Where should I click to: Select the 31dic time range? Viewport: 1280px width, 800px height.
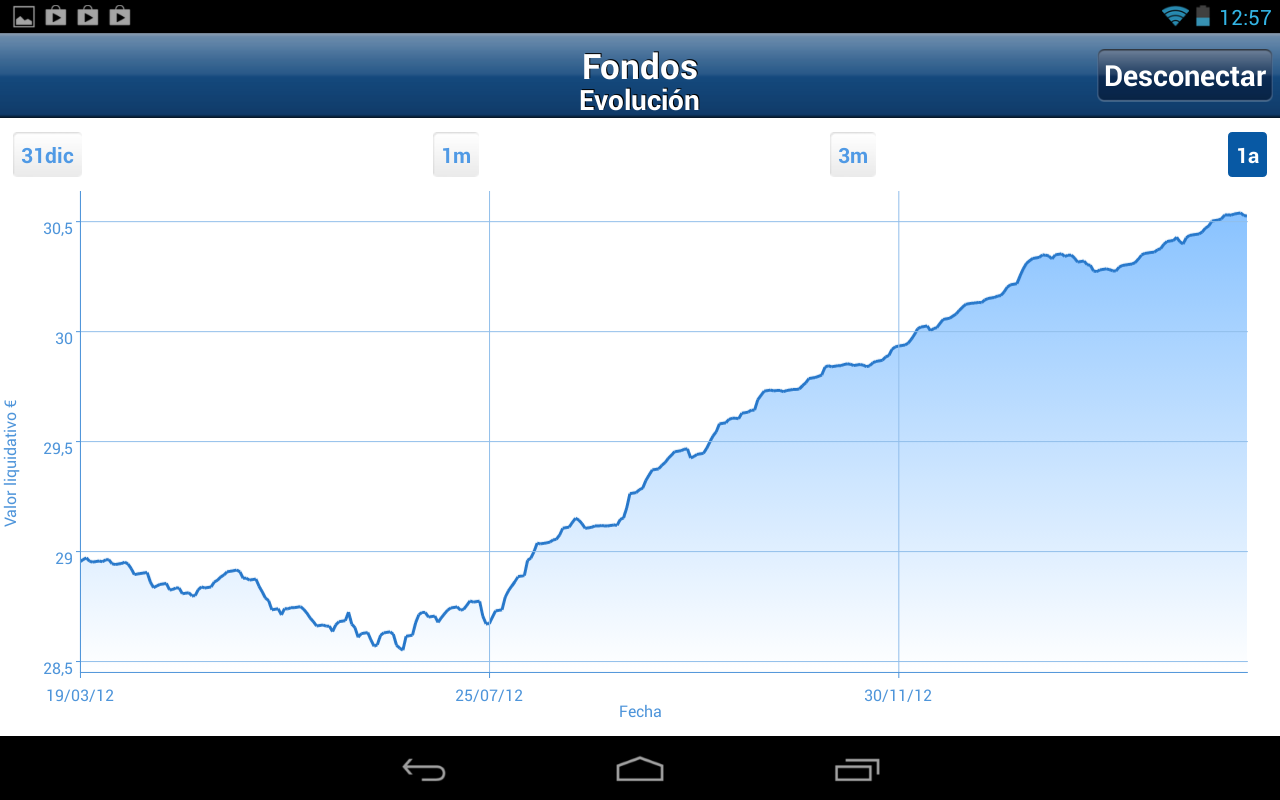(x=47, y=155)
